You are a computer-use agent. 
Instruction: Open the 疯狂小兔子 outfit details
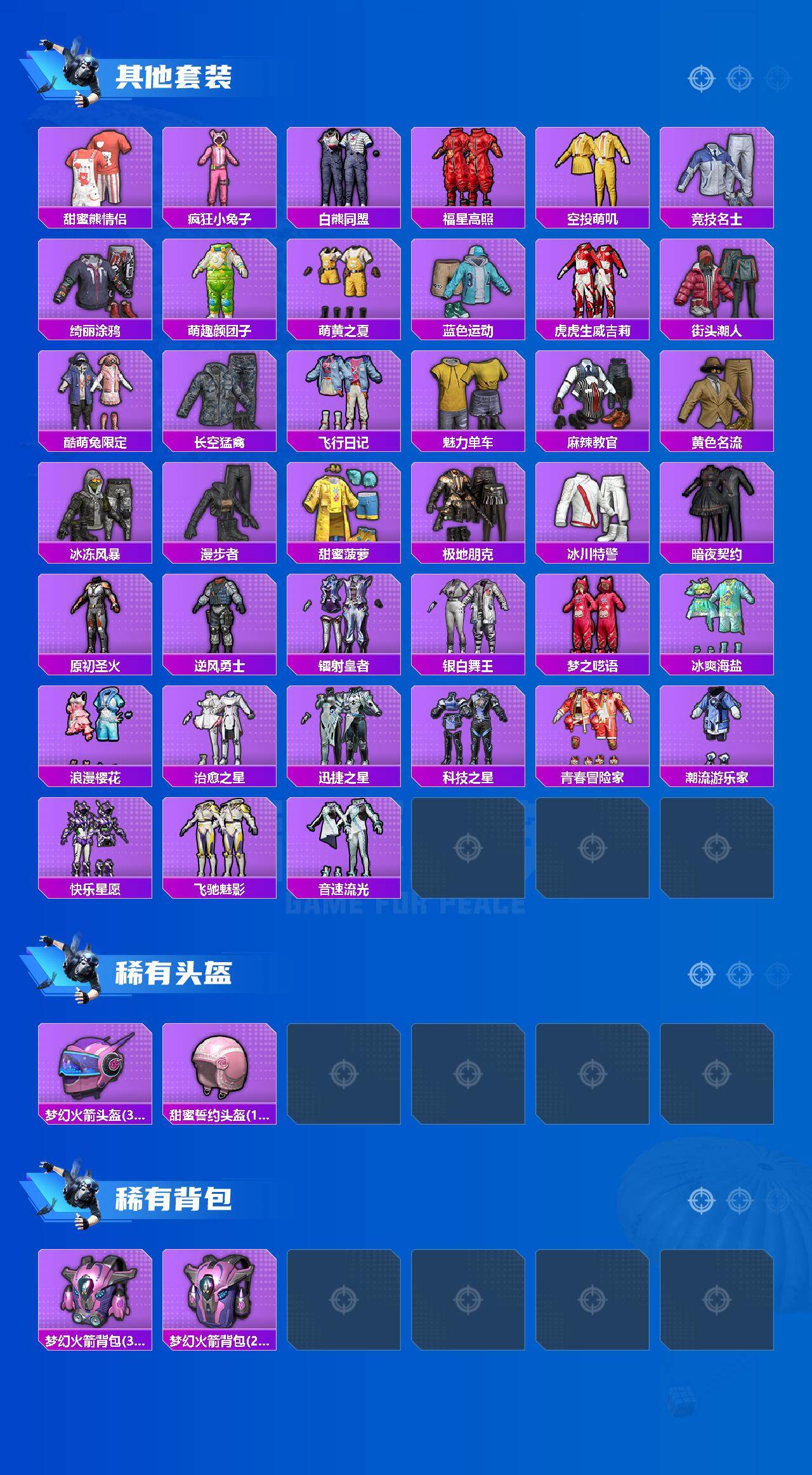click(219, 171)
